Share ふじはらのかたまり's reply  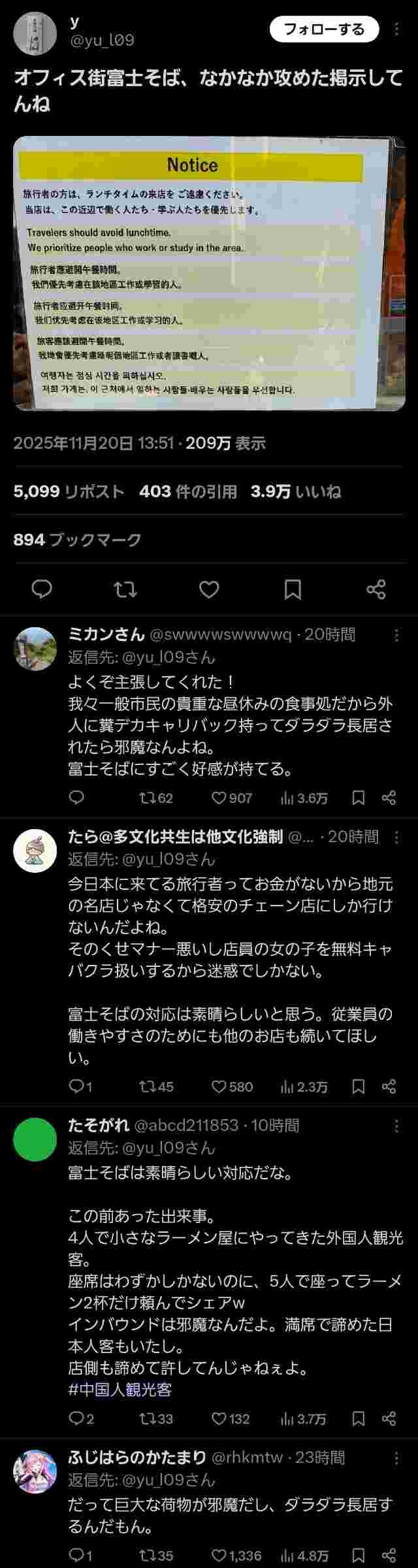pos(389,1556)
